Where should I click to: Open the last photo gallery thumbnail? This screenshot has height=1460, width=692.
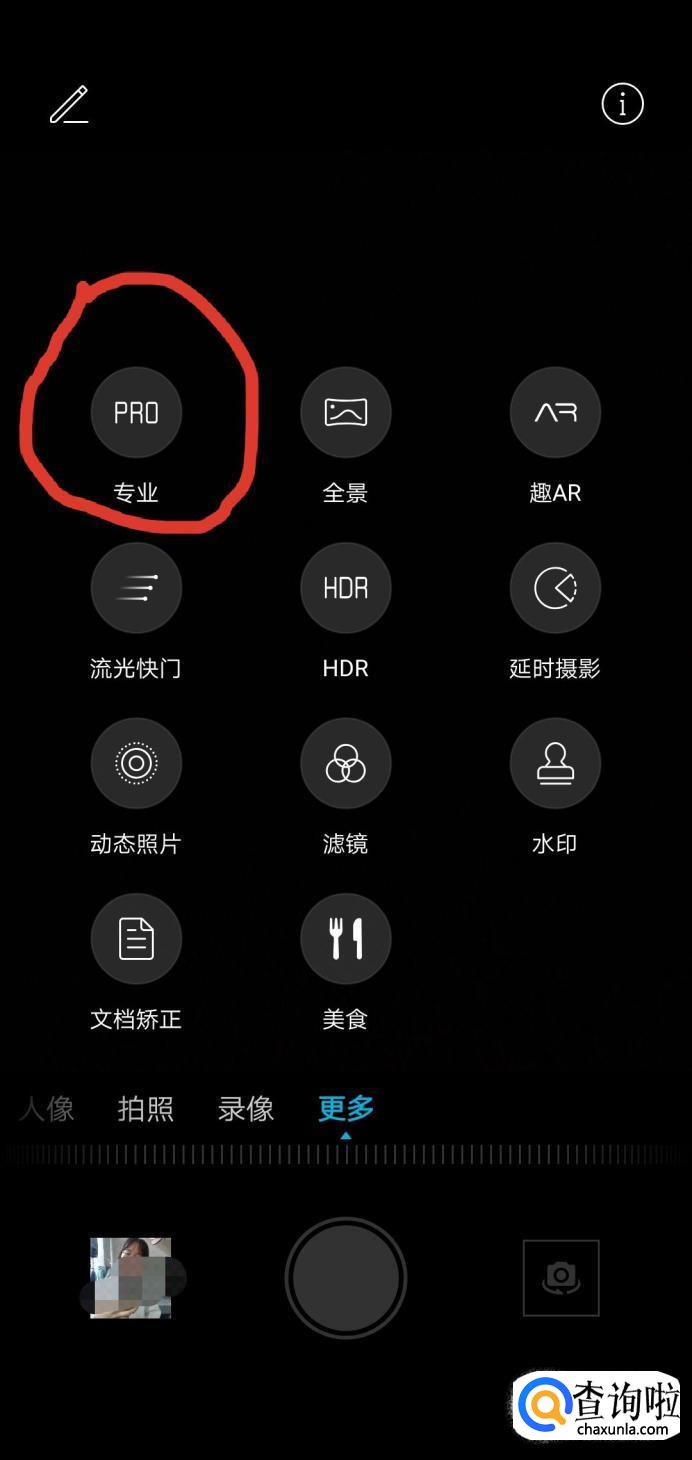click(131, 1277)
